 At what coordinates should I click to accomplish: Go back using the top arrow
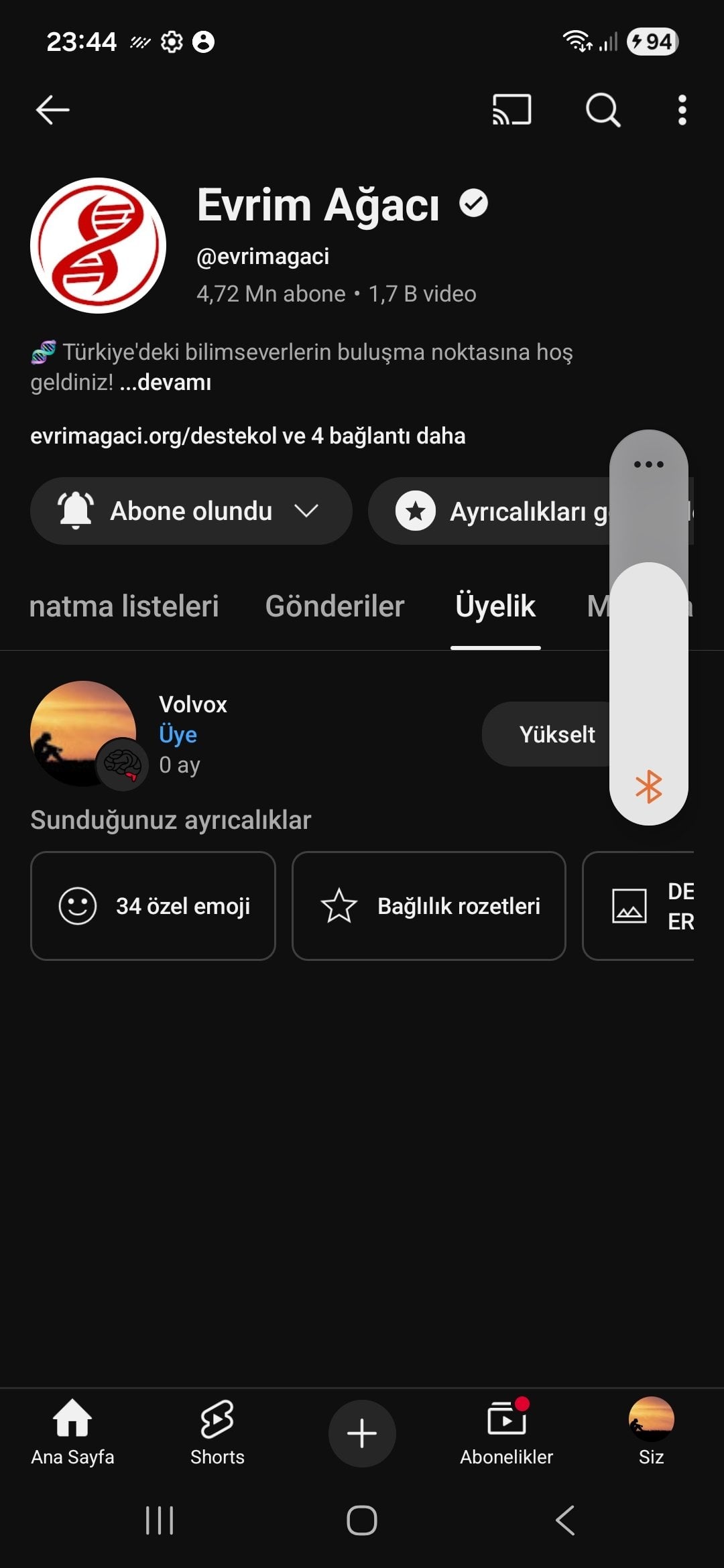coord(52,110)
